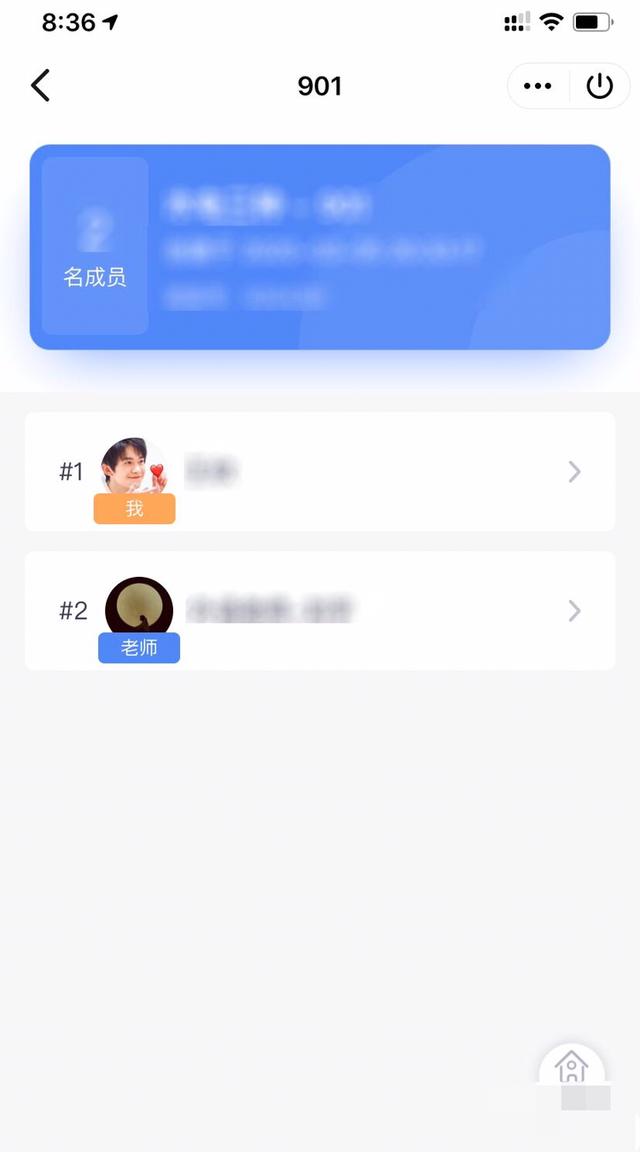Open the three-dot mini program menu

pyautogui.click(x=538, y=87)
